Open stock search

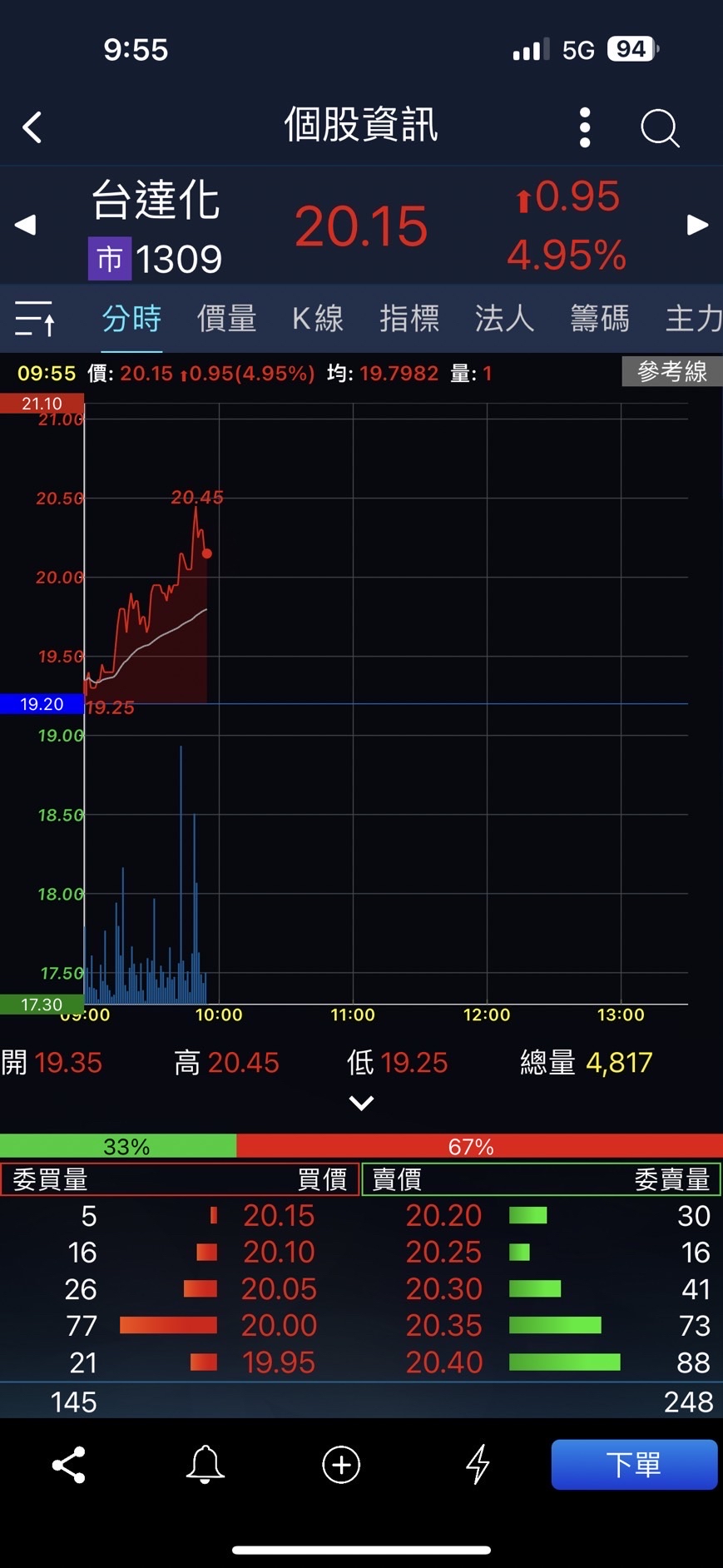point(660,127)
